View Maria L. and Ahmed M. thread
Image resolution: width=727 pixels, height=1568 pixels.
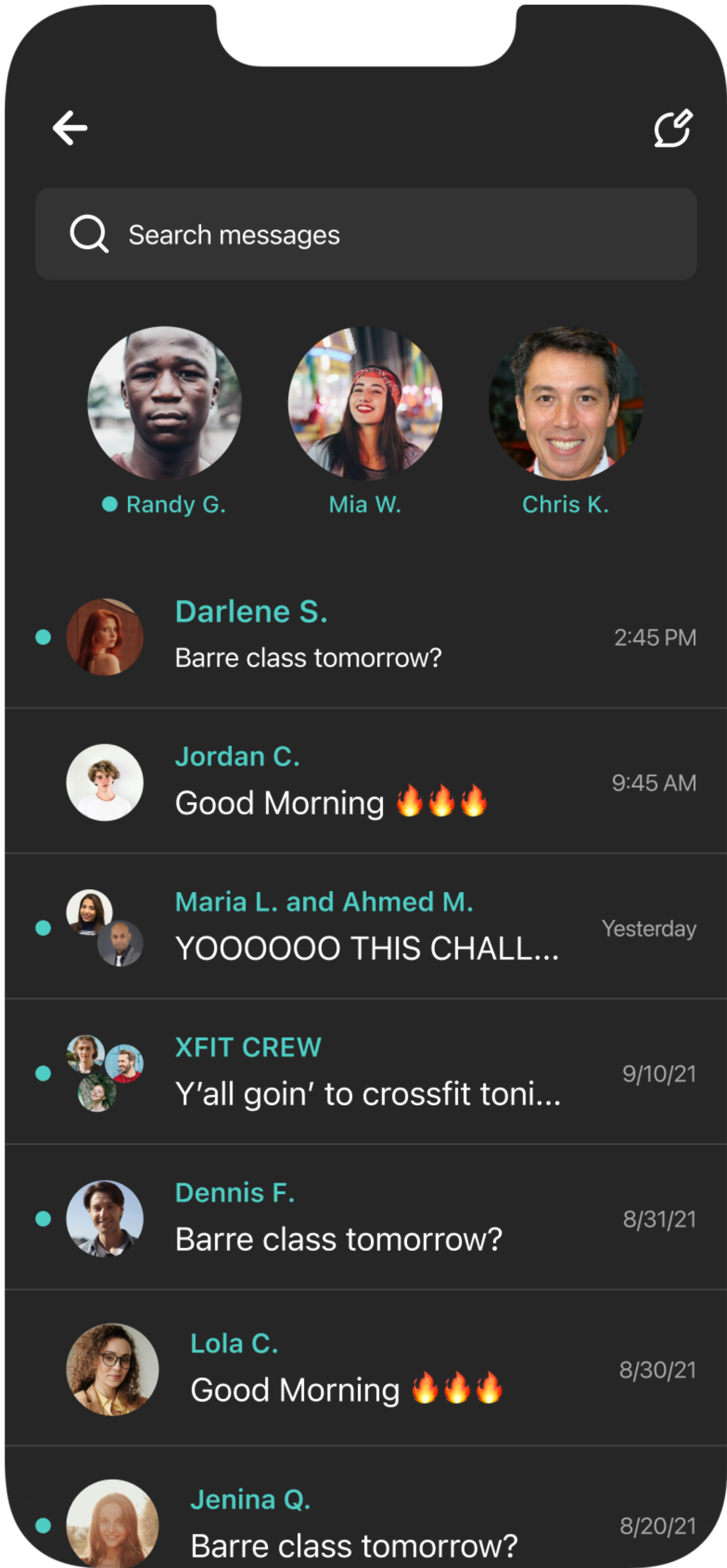[x=365, y=927]
